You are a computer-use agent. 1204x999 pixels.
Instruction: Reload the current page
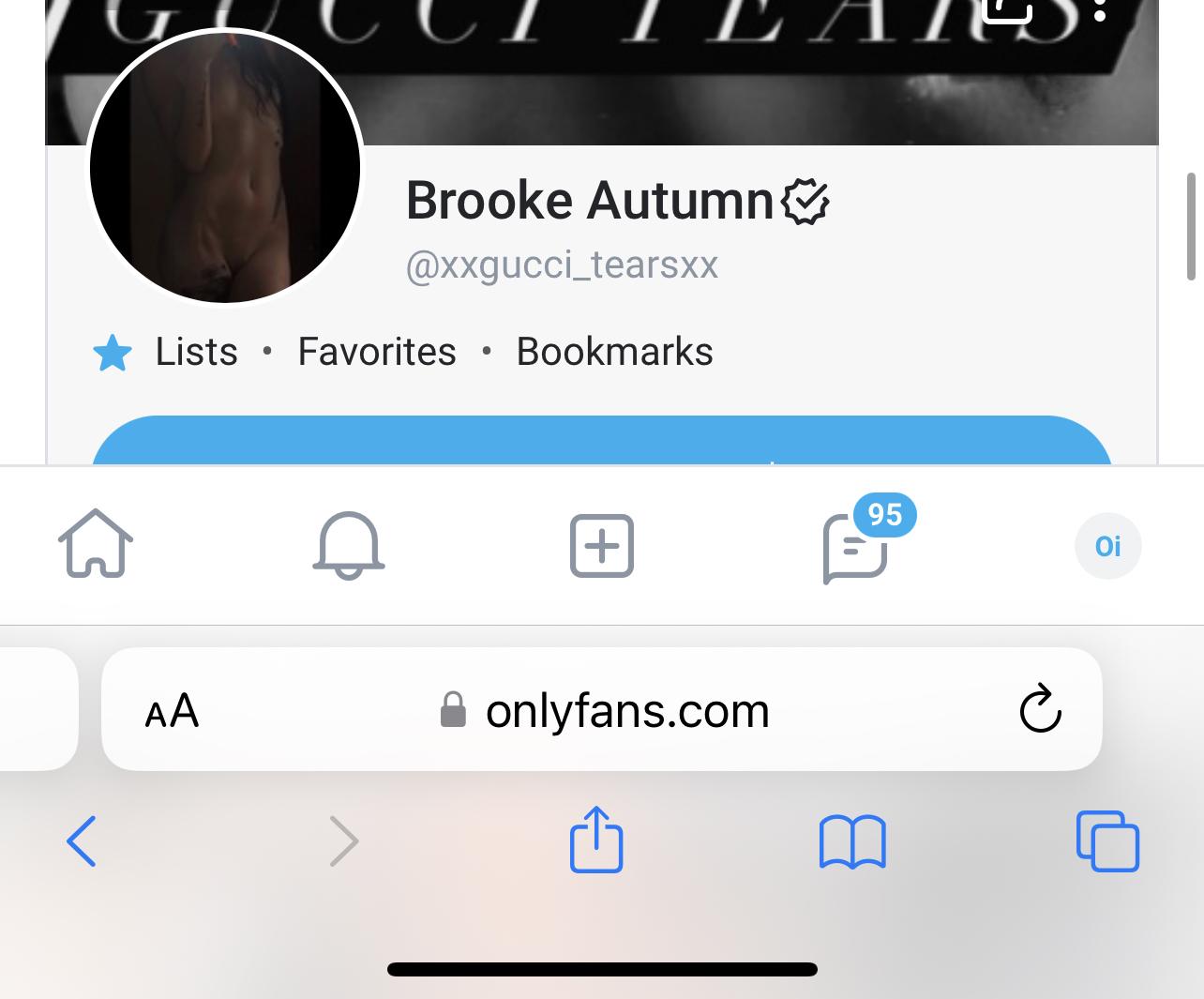(x=1040, y=710)
